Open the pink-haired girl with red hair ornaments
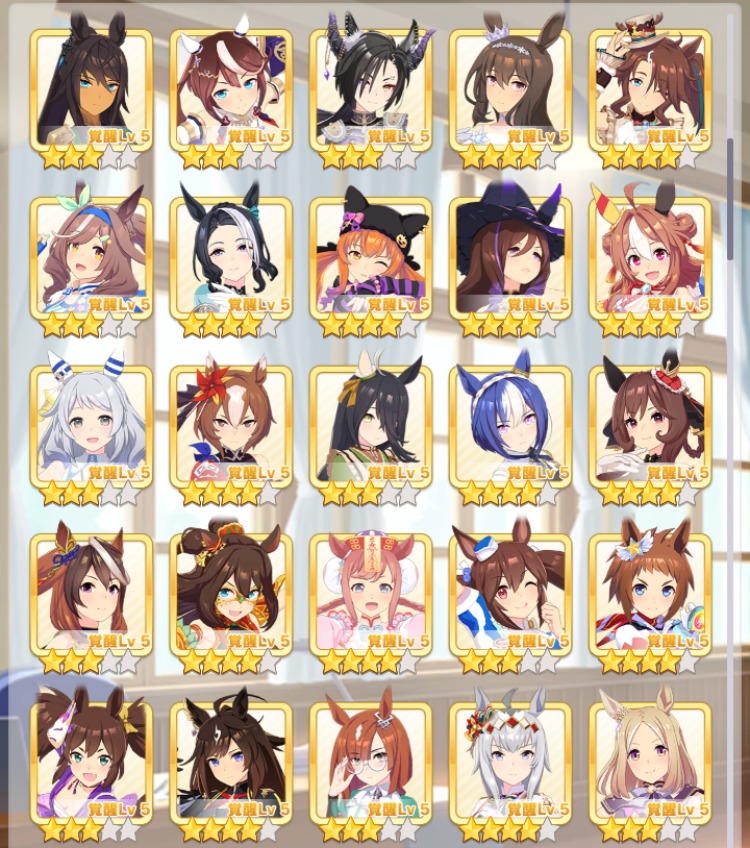 click(x=371, y=594)
